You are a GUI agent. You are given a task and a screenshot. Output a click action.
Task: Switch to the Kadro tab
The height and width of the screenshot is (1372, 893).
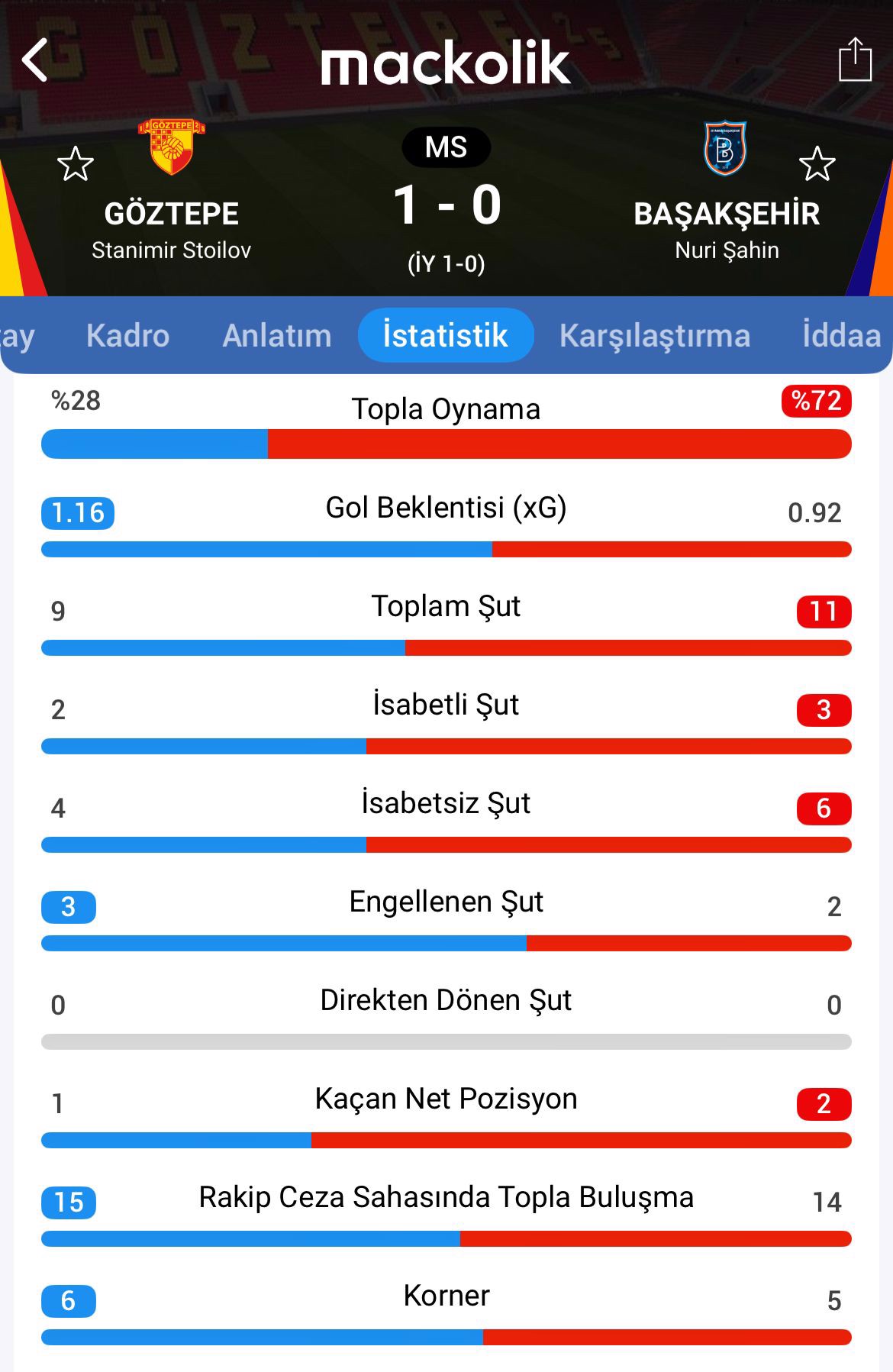pos(127,336)
